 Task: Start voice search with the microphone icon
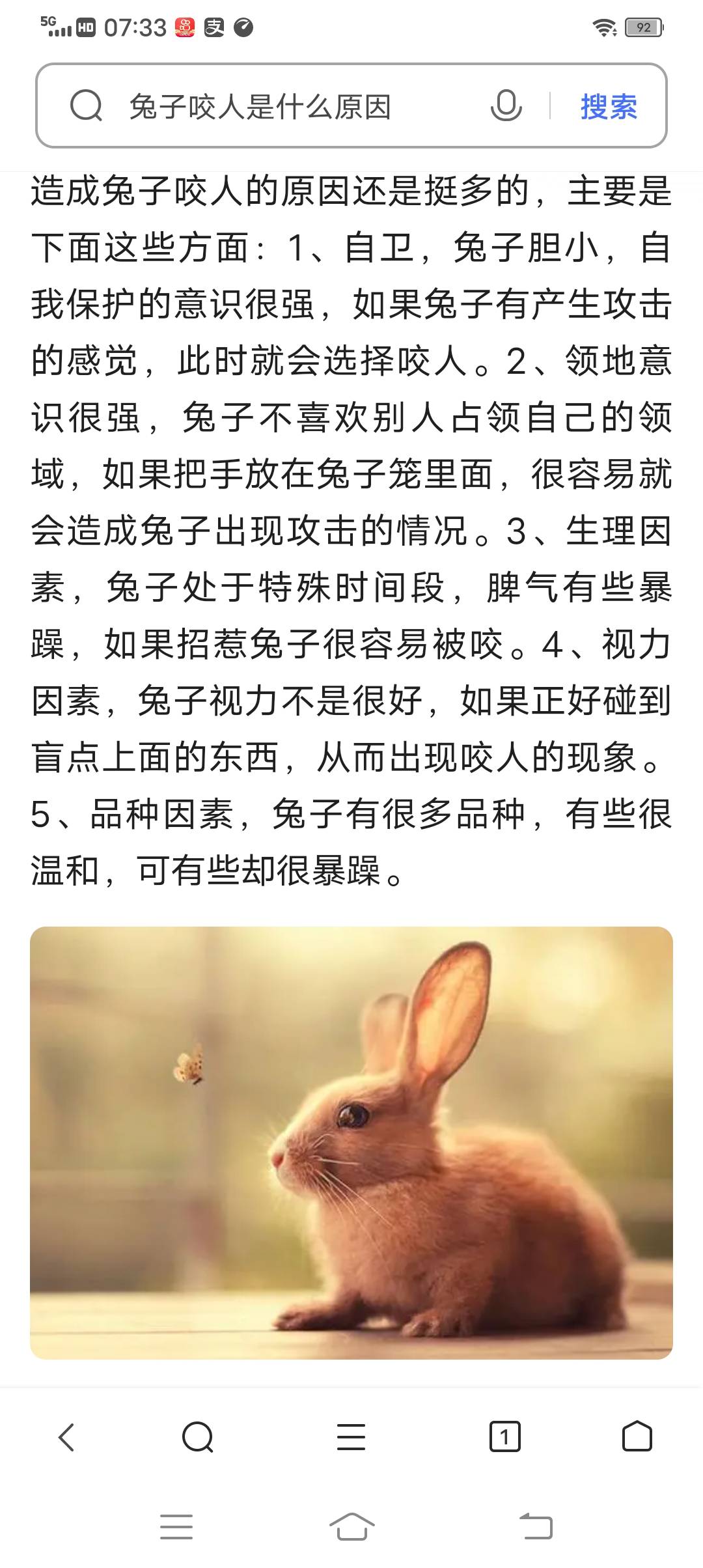pos(506,105)
